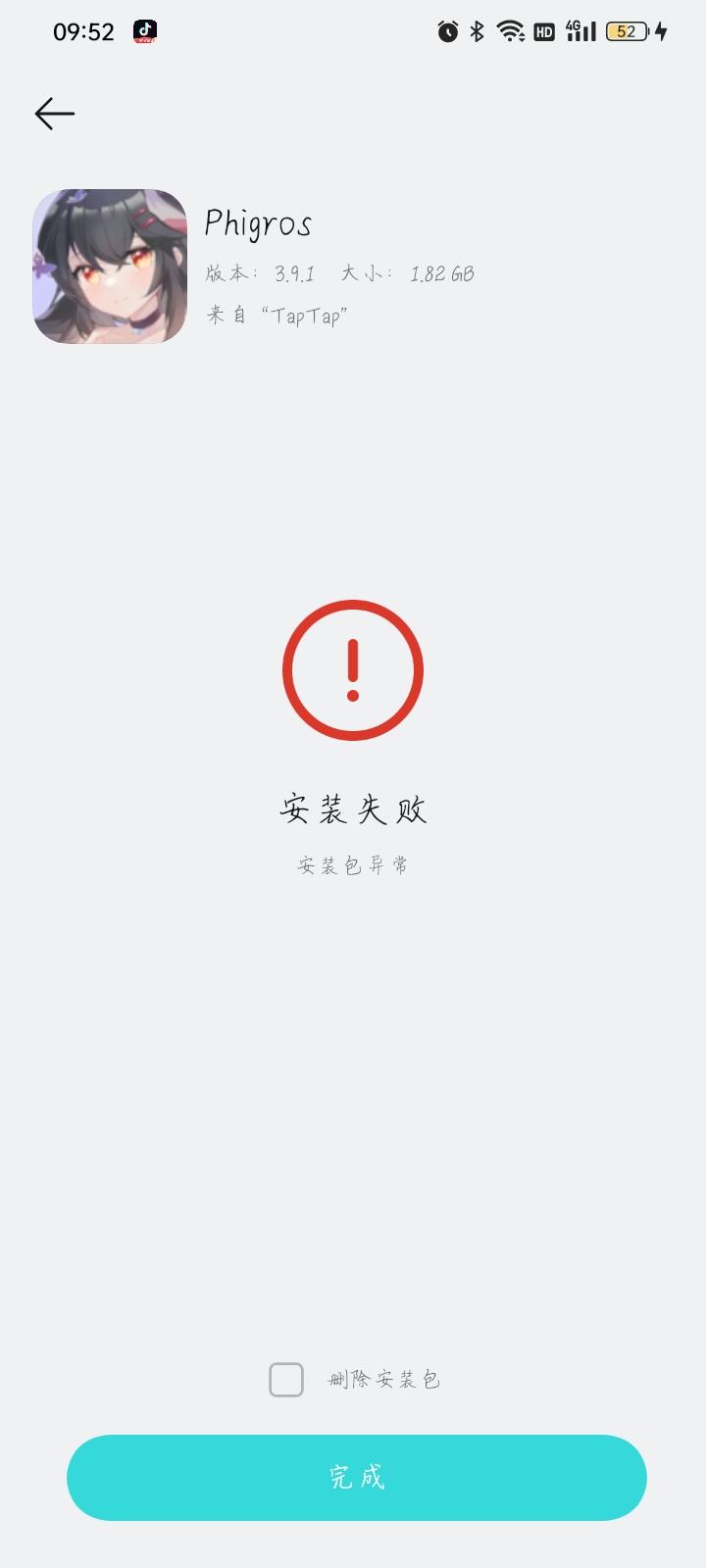Tap the alarm clock icon in status bar
This screenshot has width=706, height=1568.
click(446, 31)
